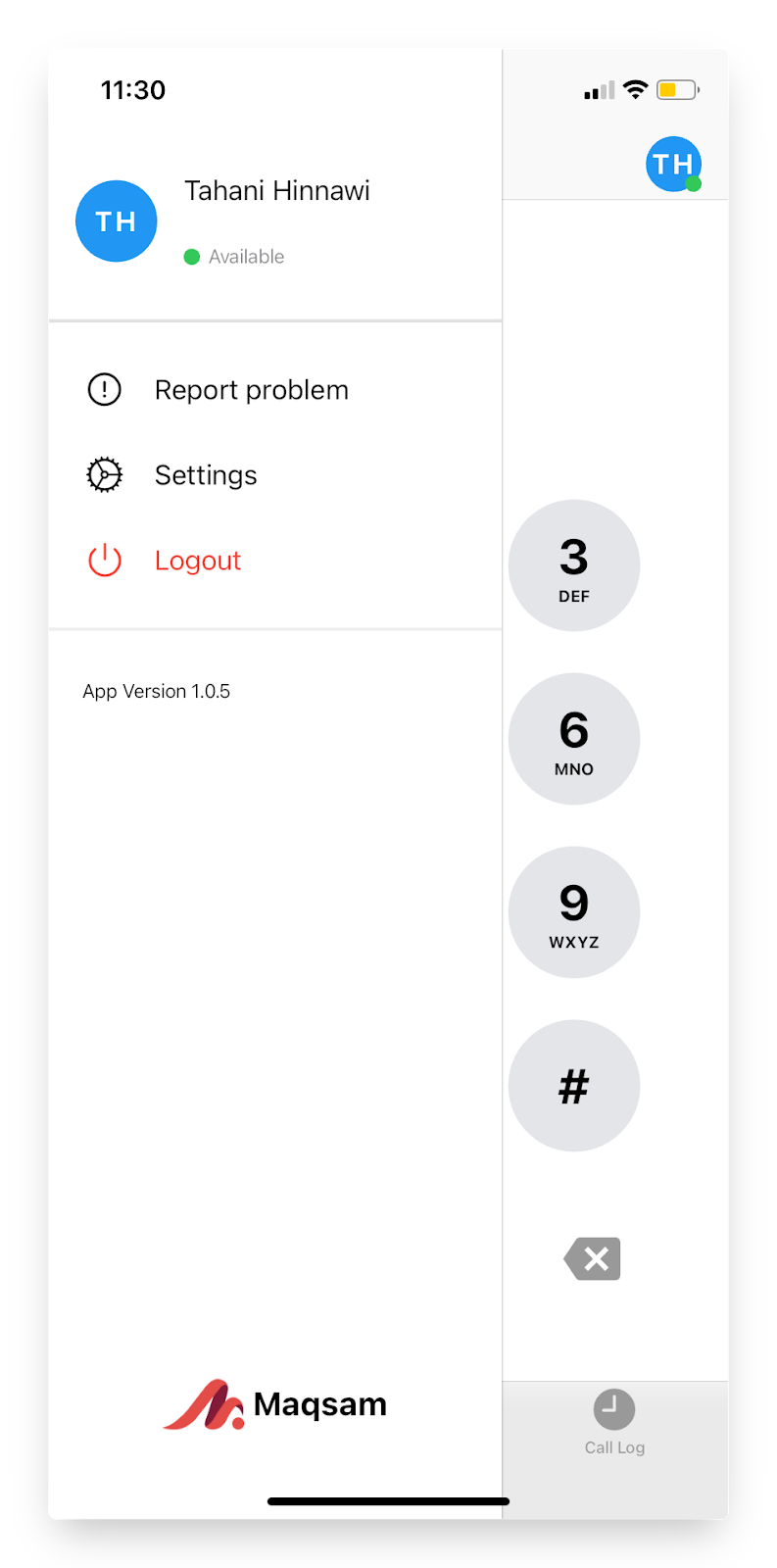Screen dimensions: 777x1568
Task: Tap the Available status under Tahani Hinnawi
Action: pos(234,257)
